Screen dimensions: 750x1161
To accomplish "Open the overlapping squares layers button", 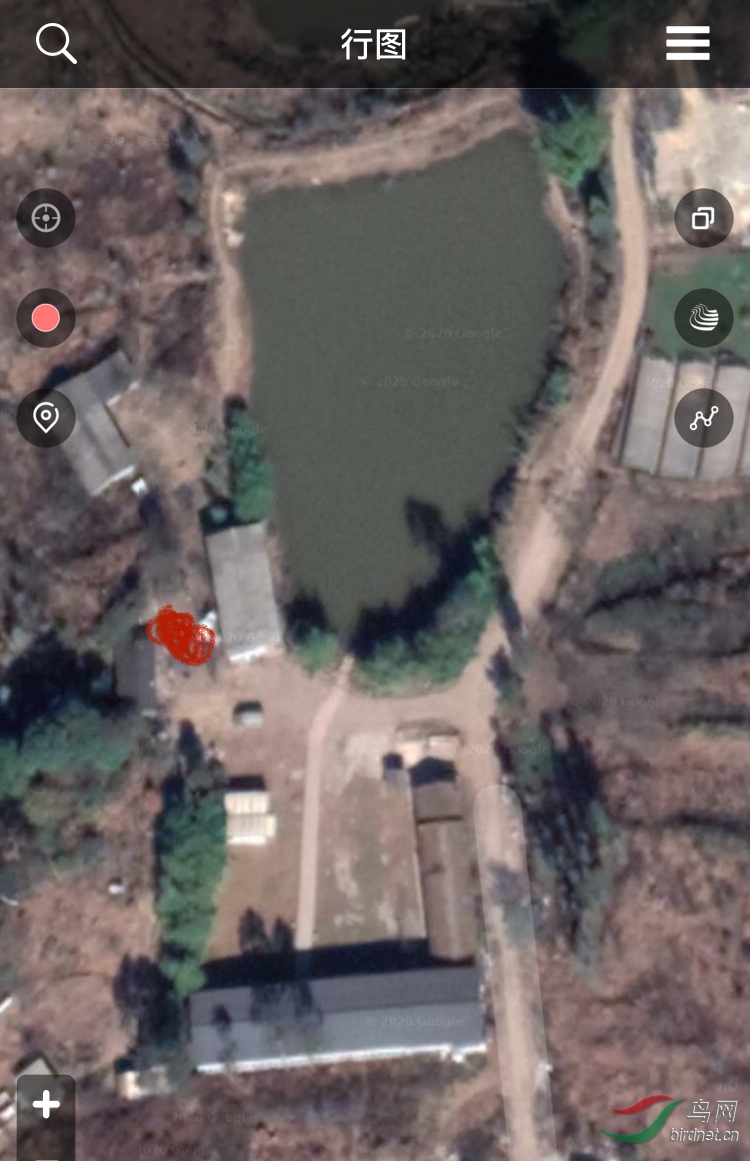I will tap(703, 218).
